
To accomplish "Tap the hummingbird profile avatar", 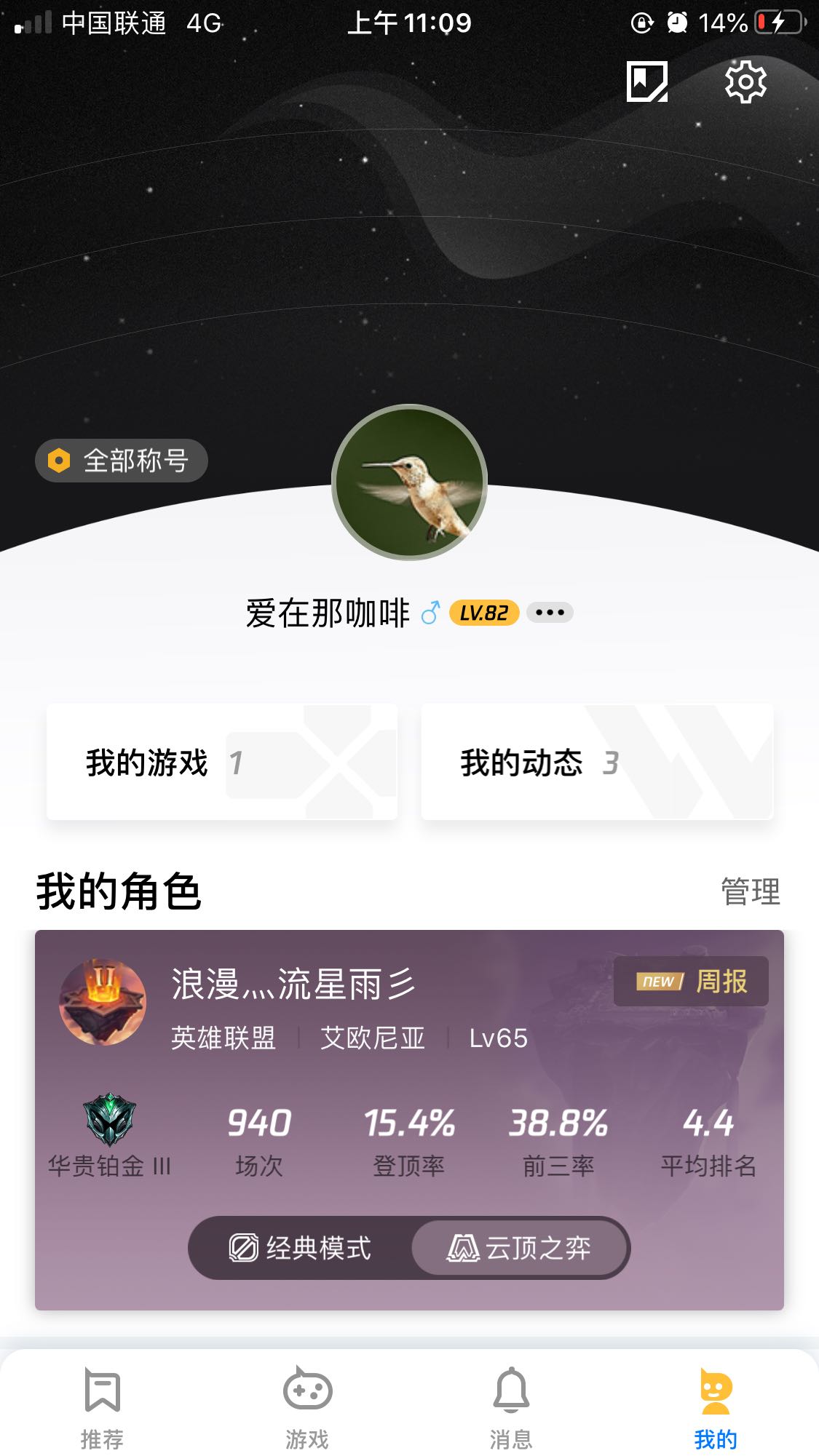I will coord(409,482).
